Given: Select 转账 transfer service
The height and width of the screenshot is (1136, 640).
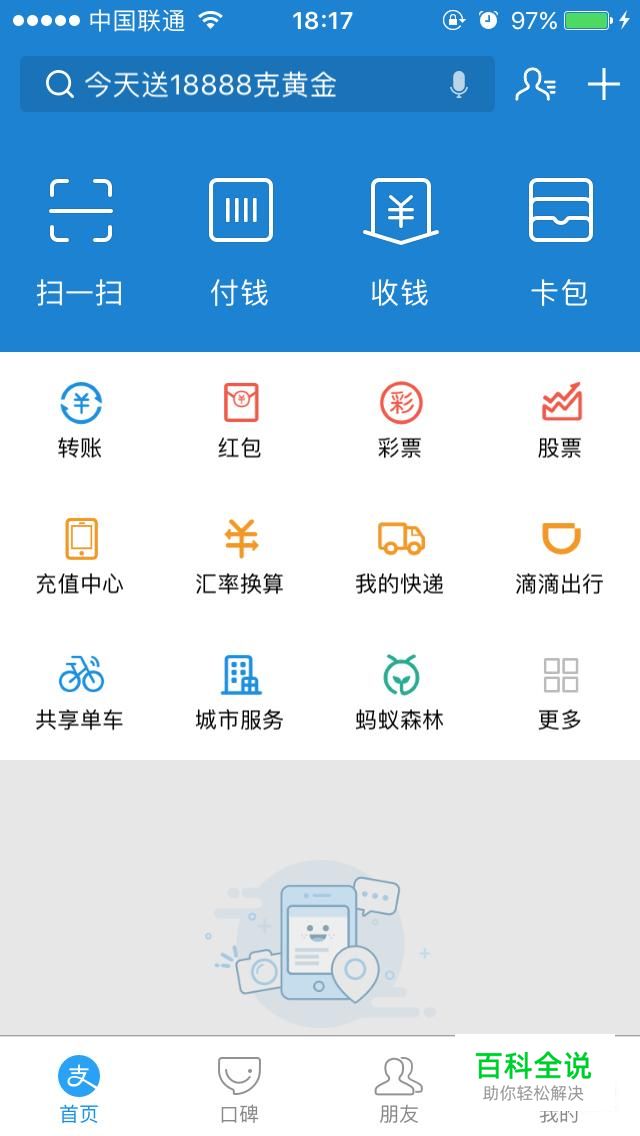Looking at the screenshot, I should [x=80, y=420].
